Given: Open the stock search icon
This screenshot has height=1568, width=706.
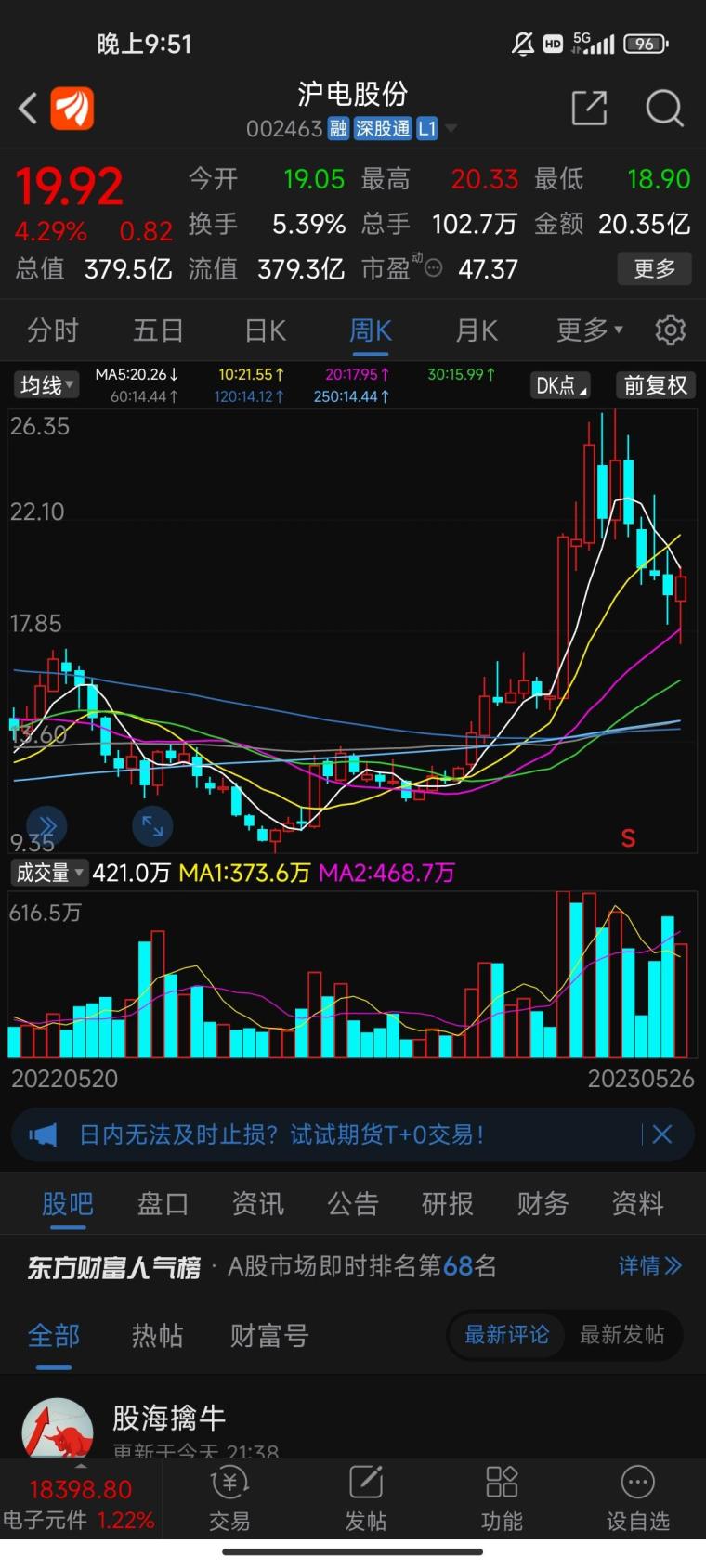Looking at the screenshot, I should (664, 109).
